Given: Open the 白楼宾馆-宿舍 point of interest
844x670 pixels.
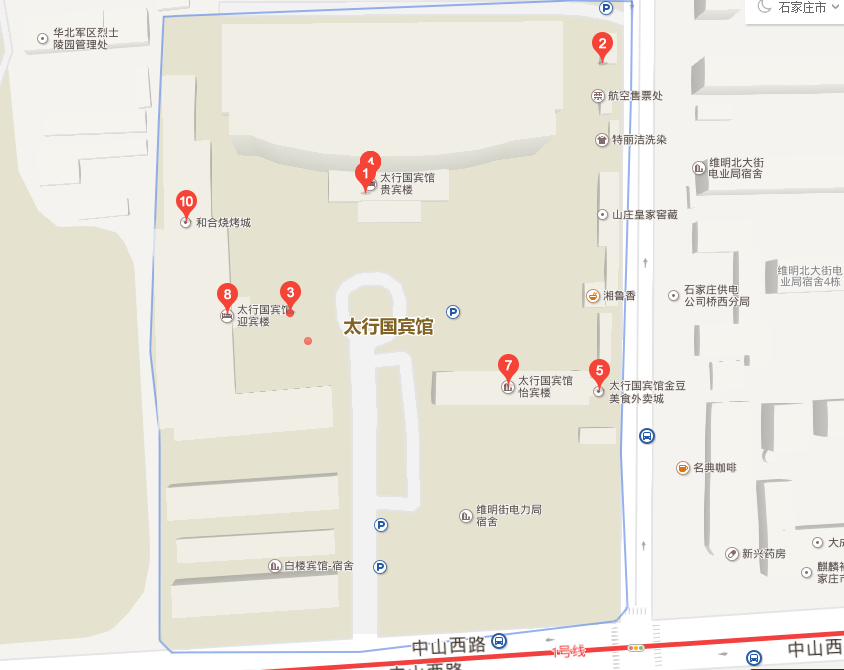Looking at the screenshot, I should [310, 566].
